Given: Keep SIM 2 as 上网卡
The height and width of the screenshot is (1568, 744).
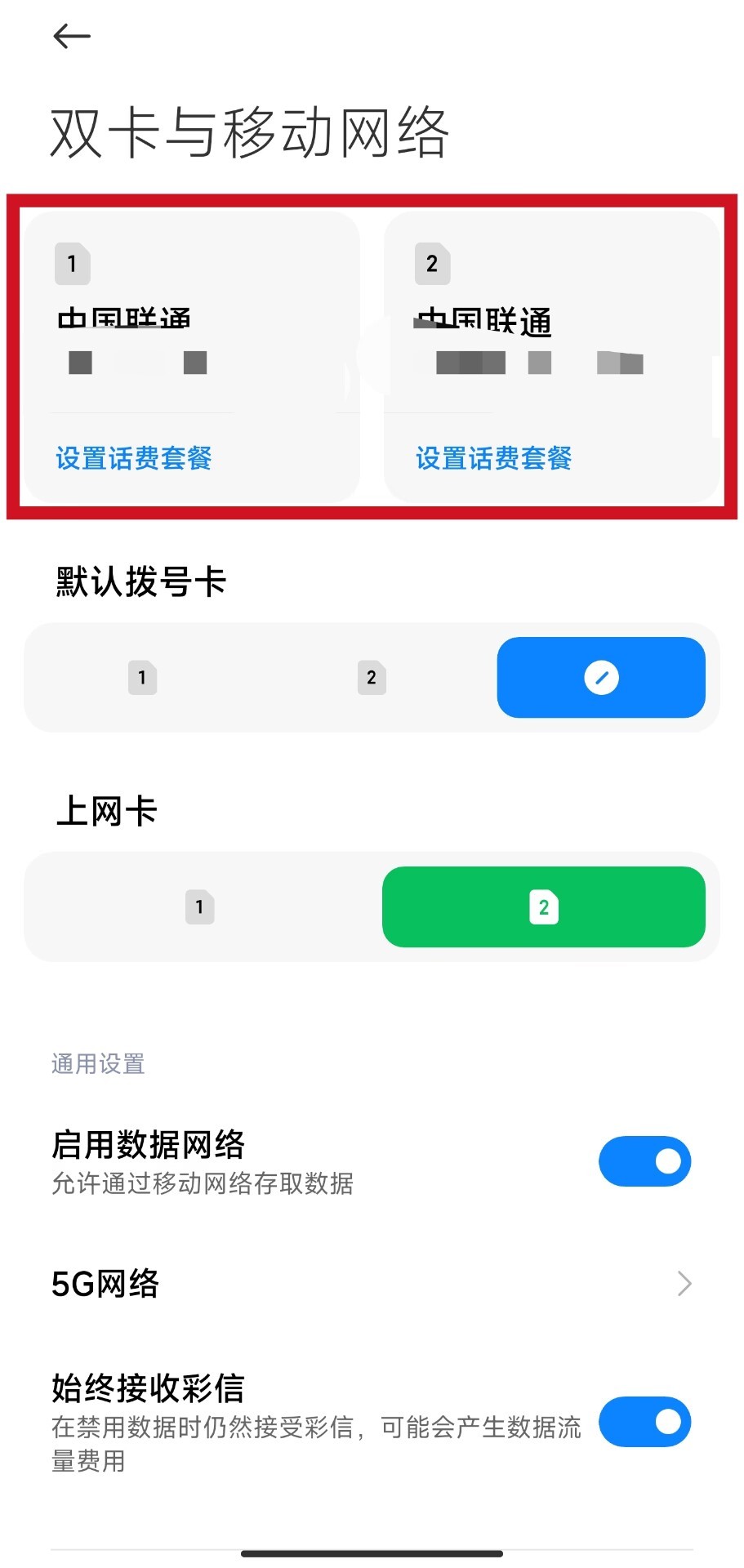Looking at the screenshot, I should [543, 907].
